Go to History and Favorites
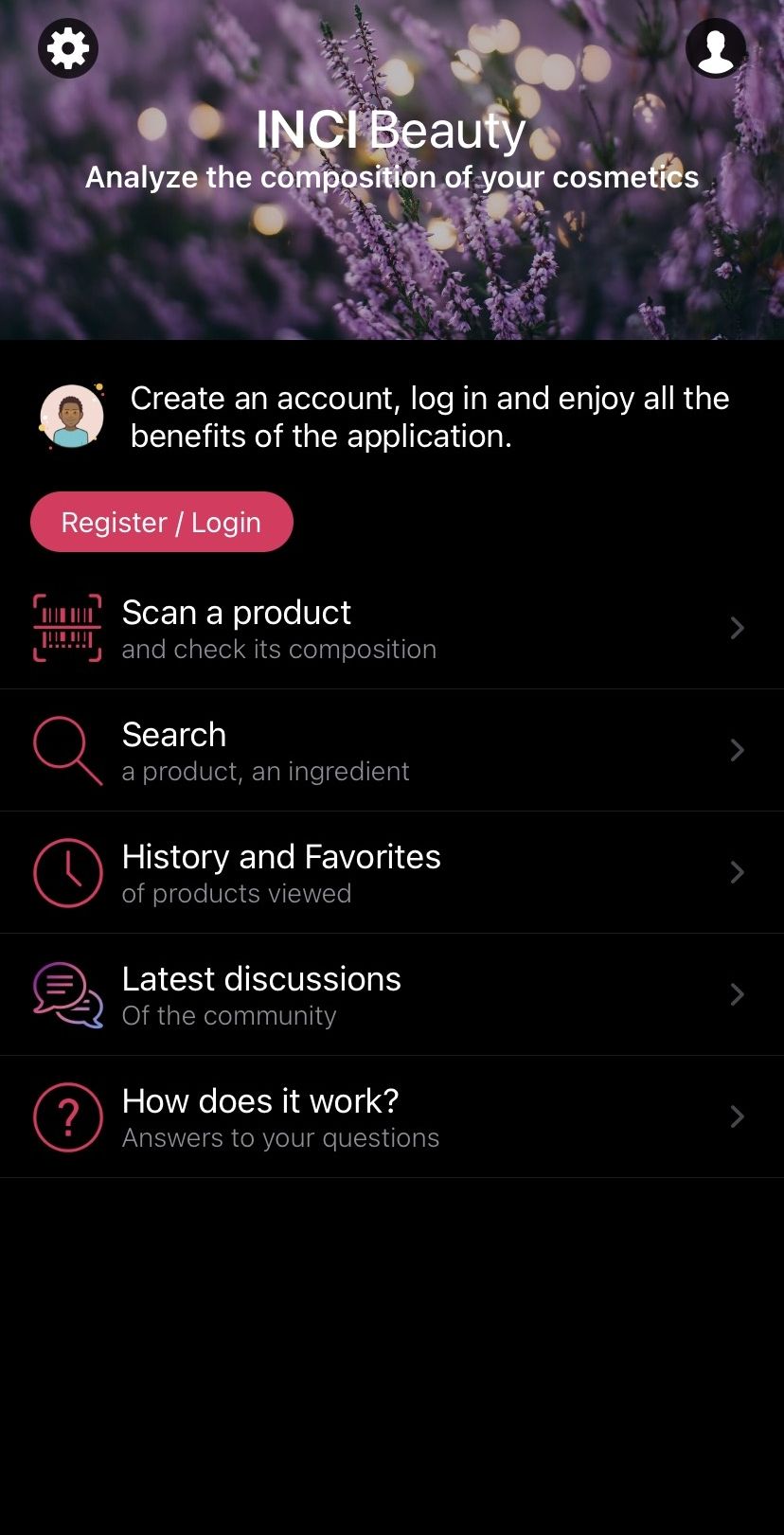The height and width of the screenshot is (1535, 784). coord(392,873)
